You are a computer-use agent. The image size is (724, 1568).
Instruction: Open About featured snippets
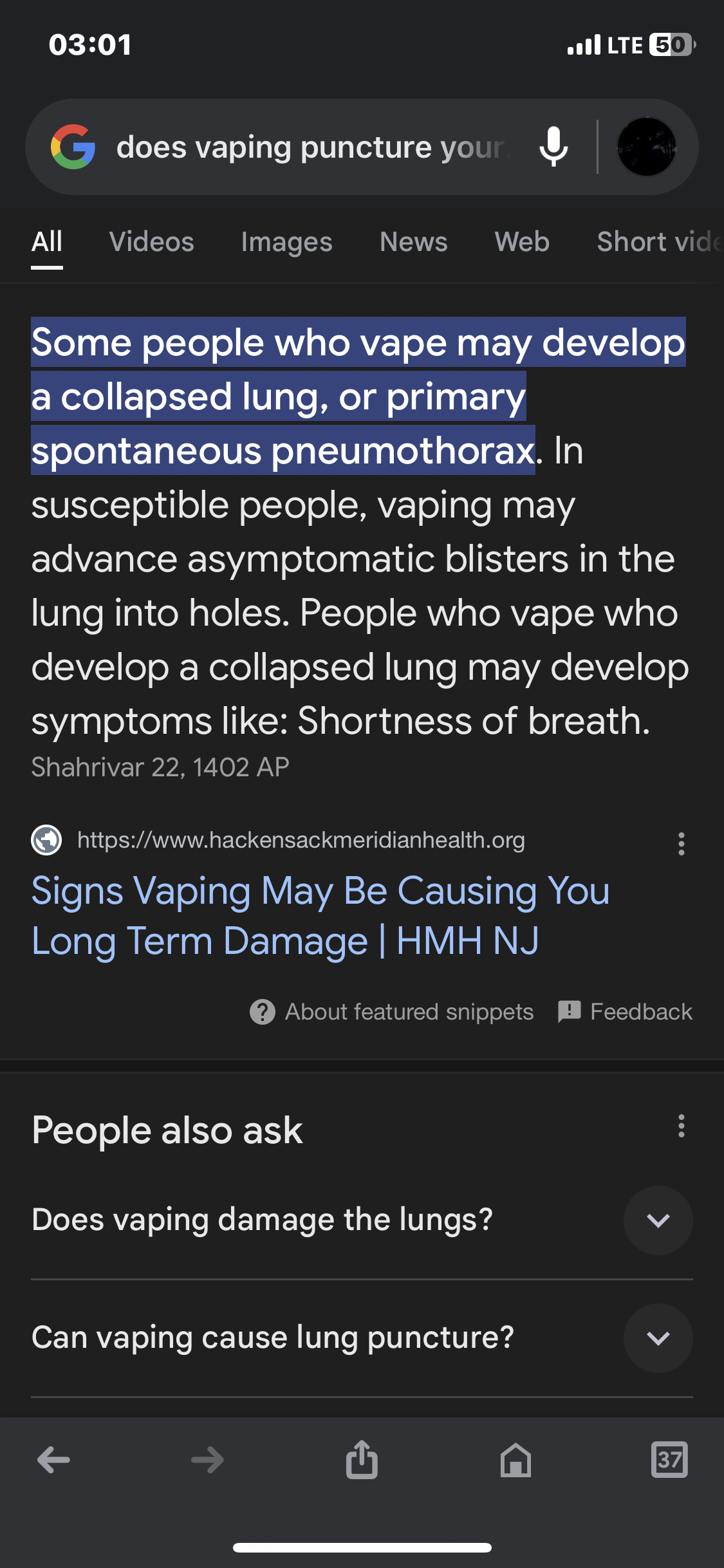click(391, 1012)
